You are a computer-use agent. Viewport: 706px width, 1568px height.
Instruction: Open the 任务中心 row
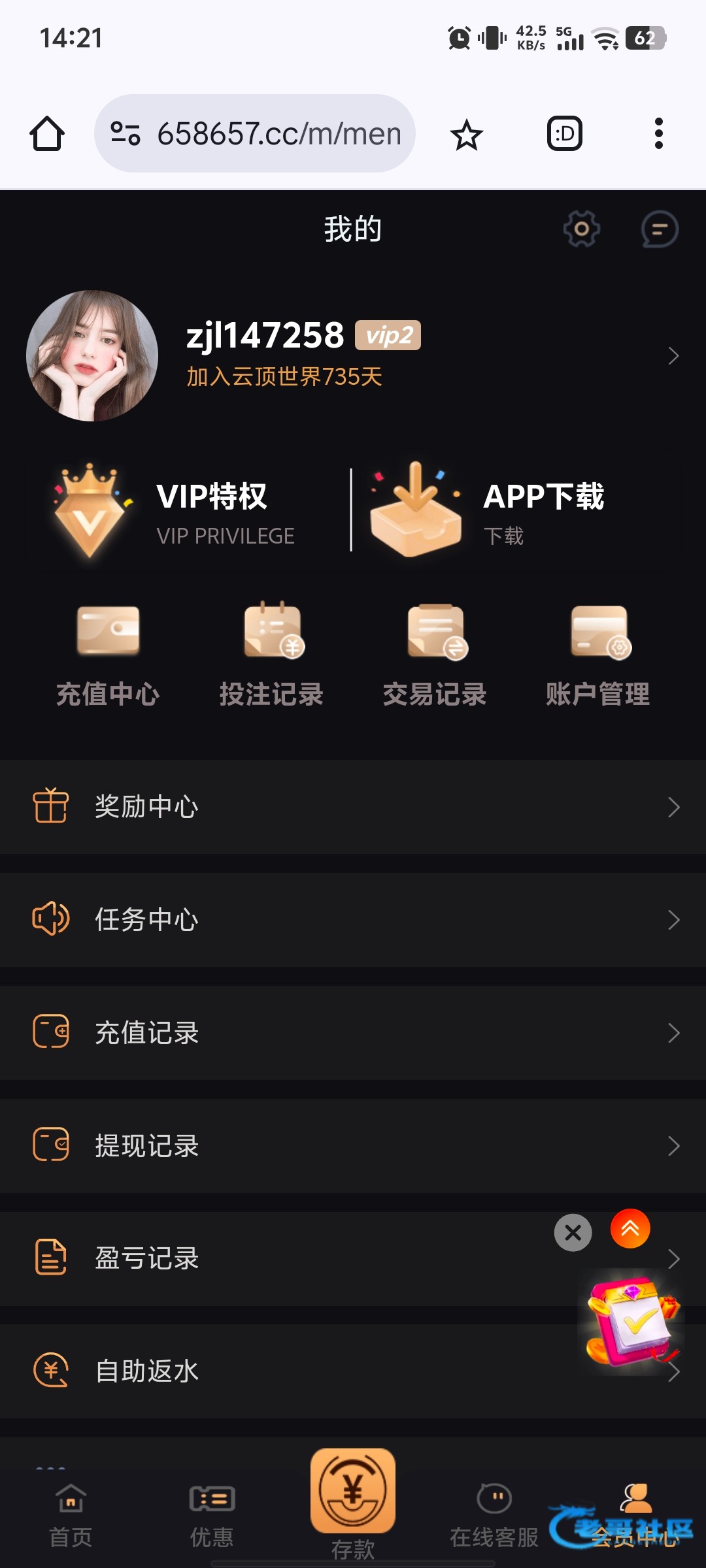353,920
